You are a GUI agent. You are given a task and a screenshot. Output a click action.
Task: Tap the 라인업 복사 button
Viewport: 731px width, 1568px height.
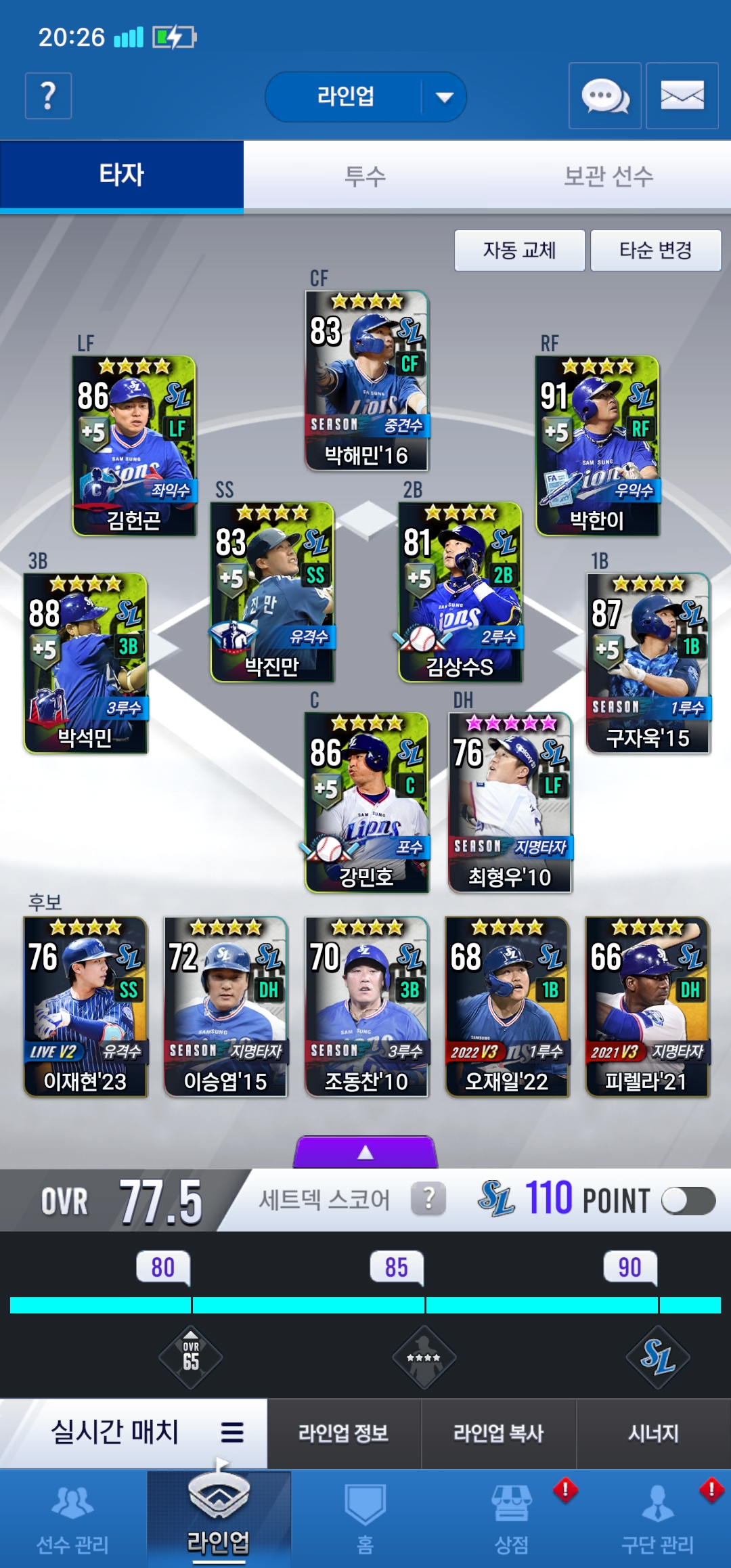[x=498, y=1433]
